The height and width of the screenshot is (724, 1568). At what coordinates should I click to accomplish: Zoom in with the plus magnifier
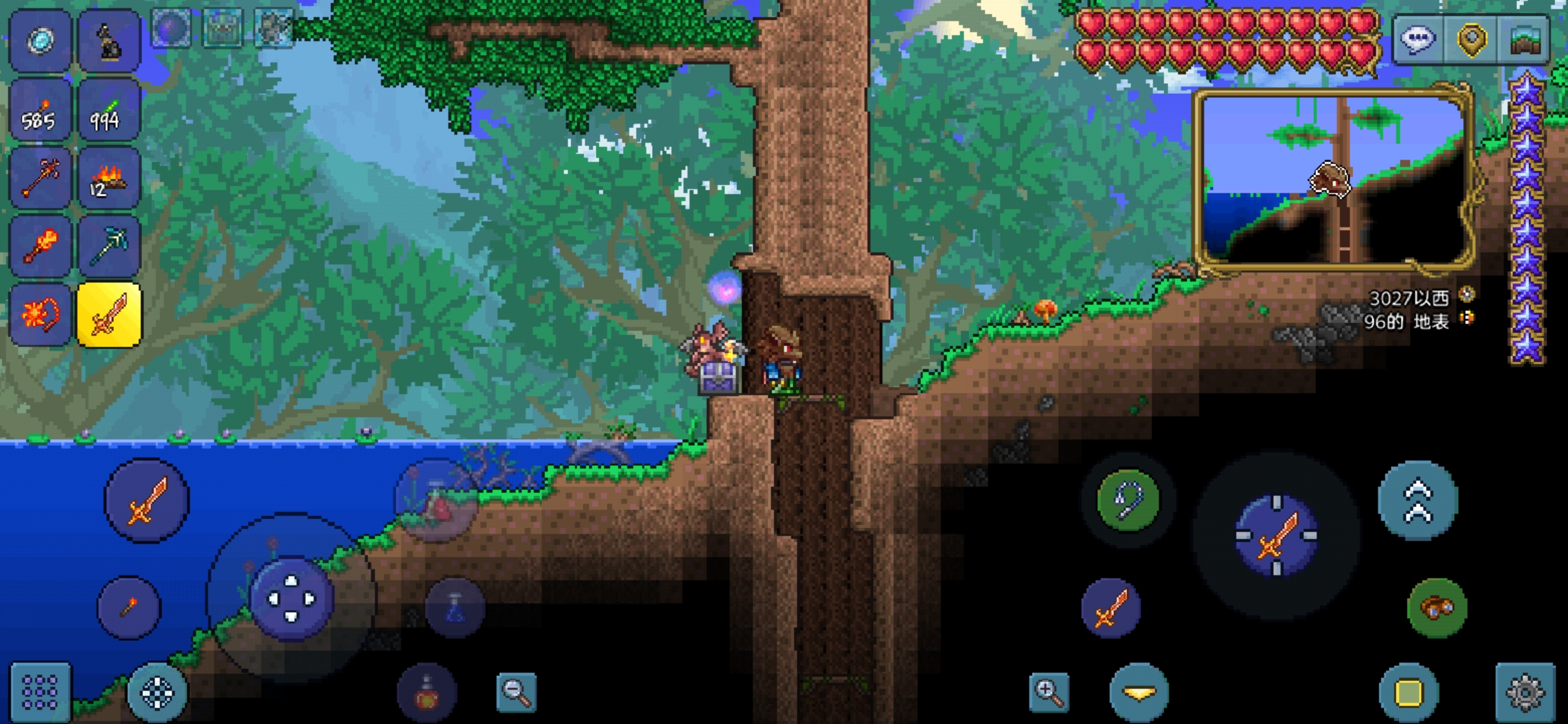tap(1049, 692)
